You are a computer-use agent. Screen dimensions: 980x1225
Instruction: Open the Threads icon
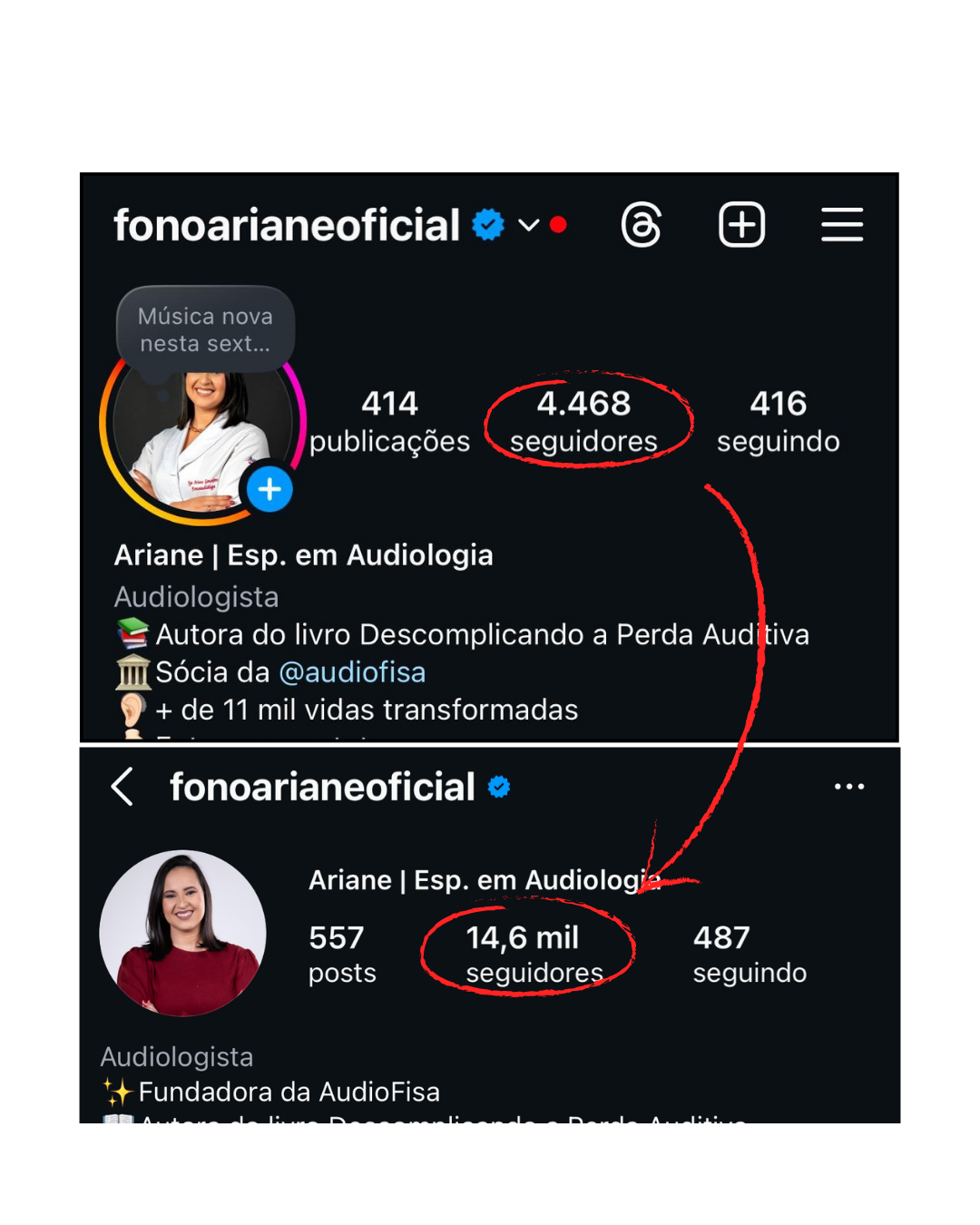(642, 225)
